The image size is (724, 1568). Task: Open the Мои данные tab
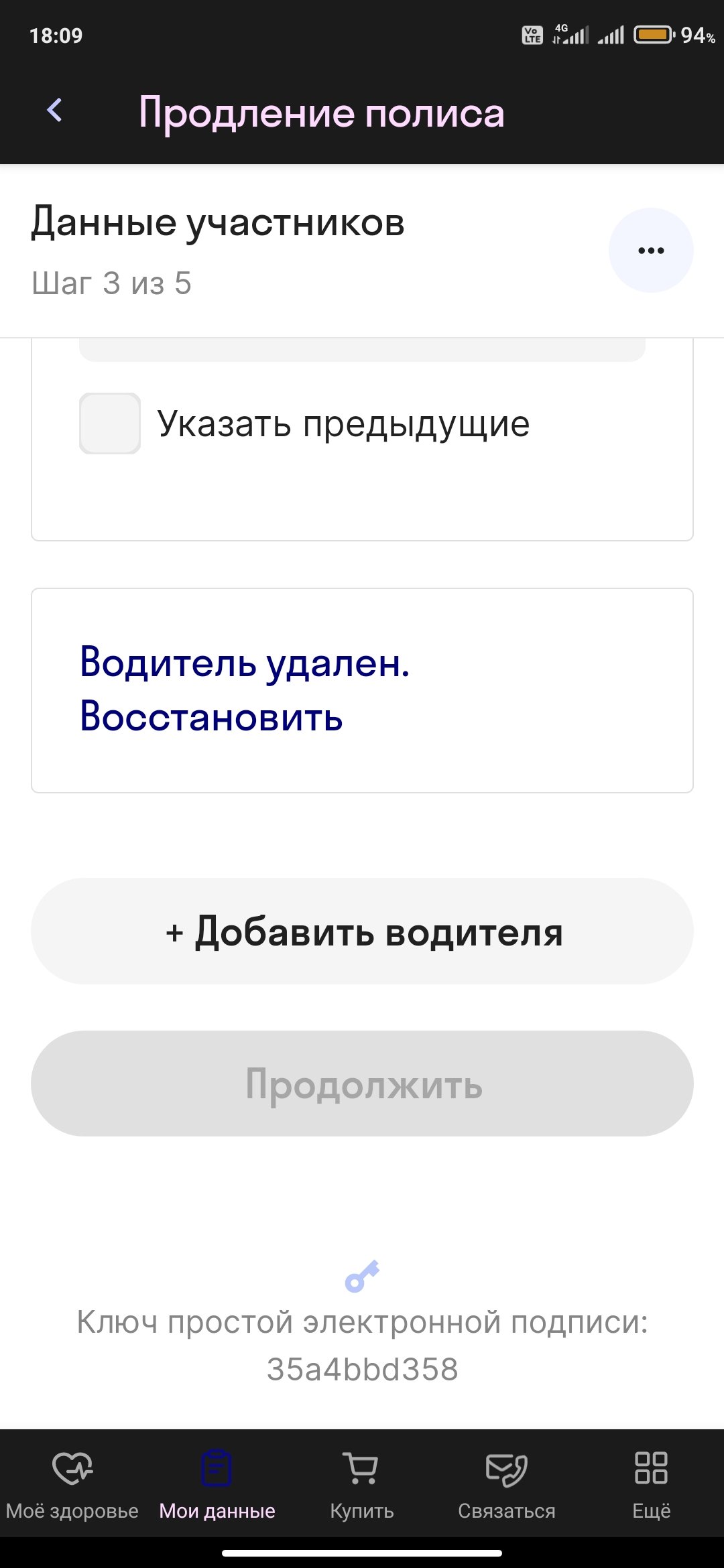(x=217, y=1484)
